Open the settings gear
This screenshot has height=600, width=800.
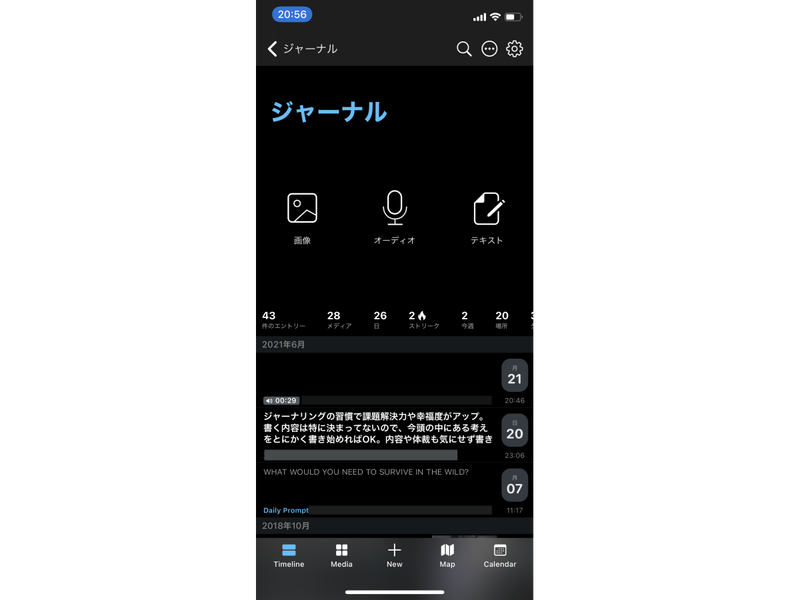click(514, 49)
